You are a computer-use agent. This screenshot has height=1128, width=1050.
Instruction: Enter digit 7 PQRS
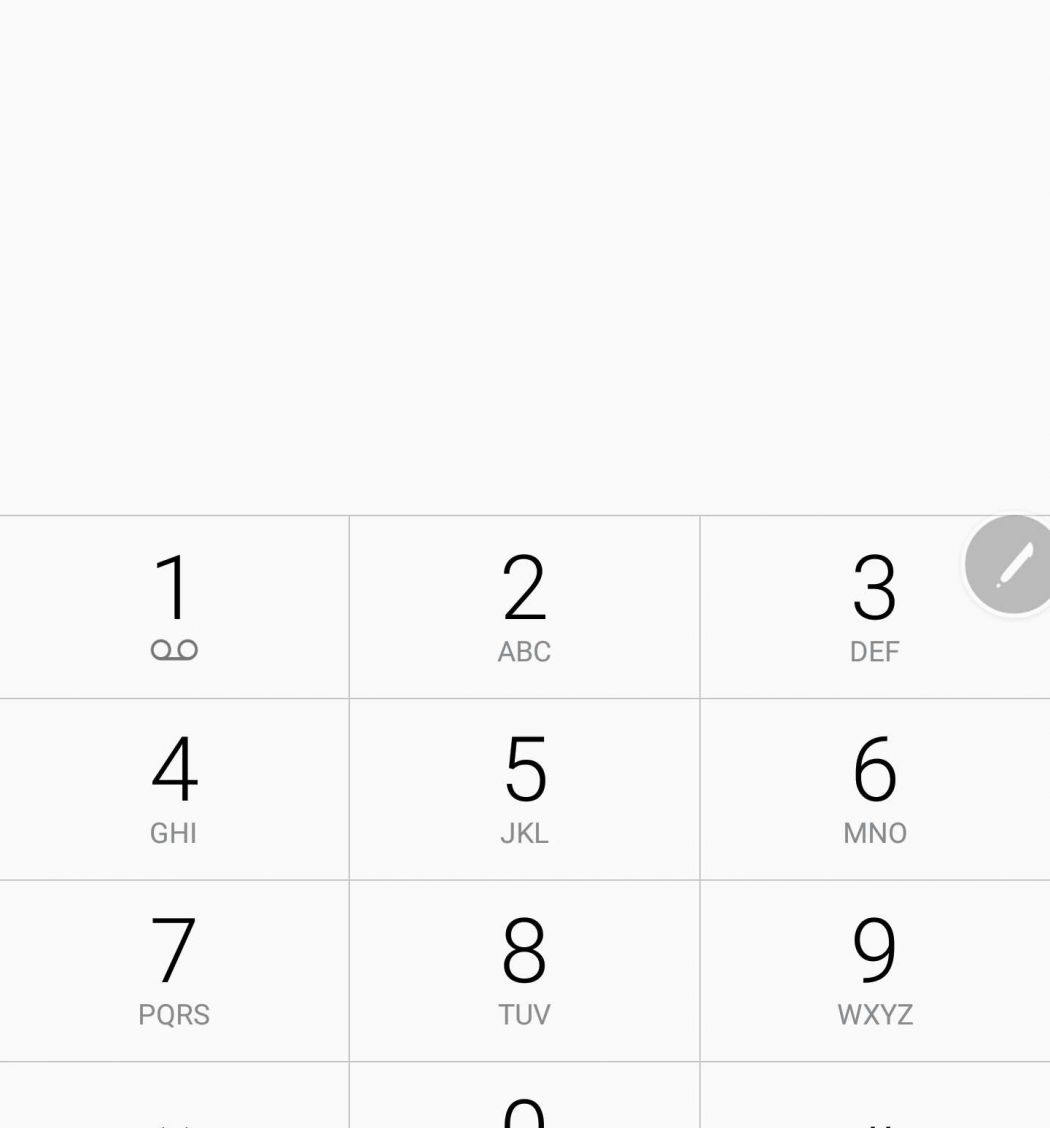tap(174, 970)
